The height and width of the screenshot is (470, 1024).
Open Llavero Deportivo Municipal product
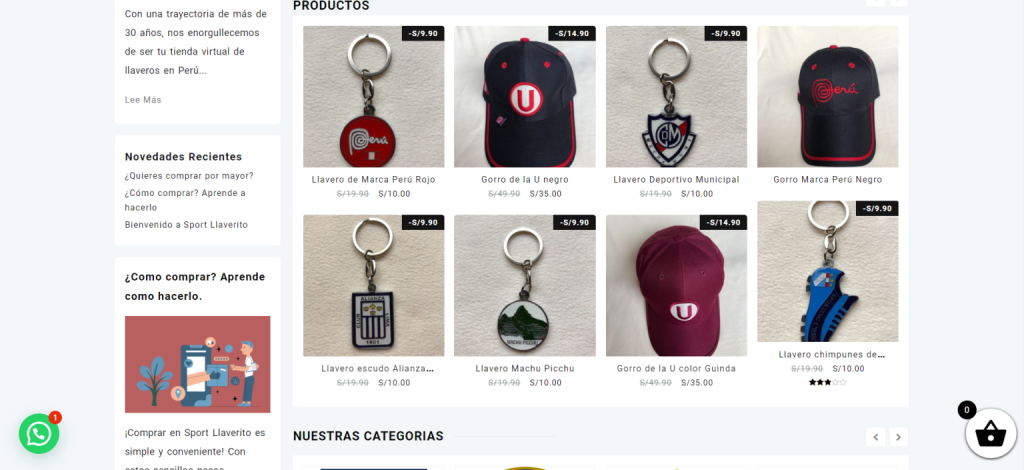tap(676, 180)
